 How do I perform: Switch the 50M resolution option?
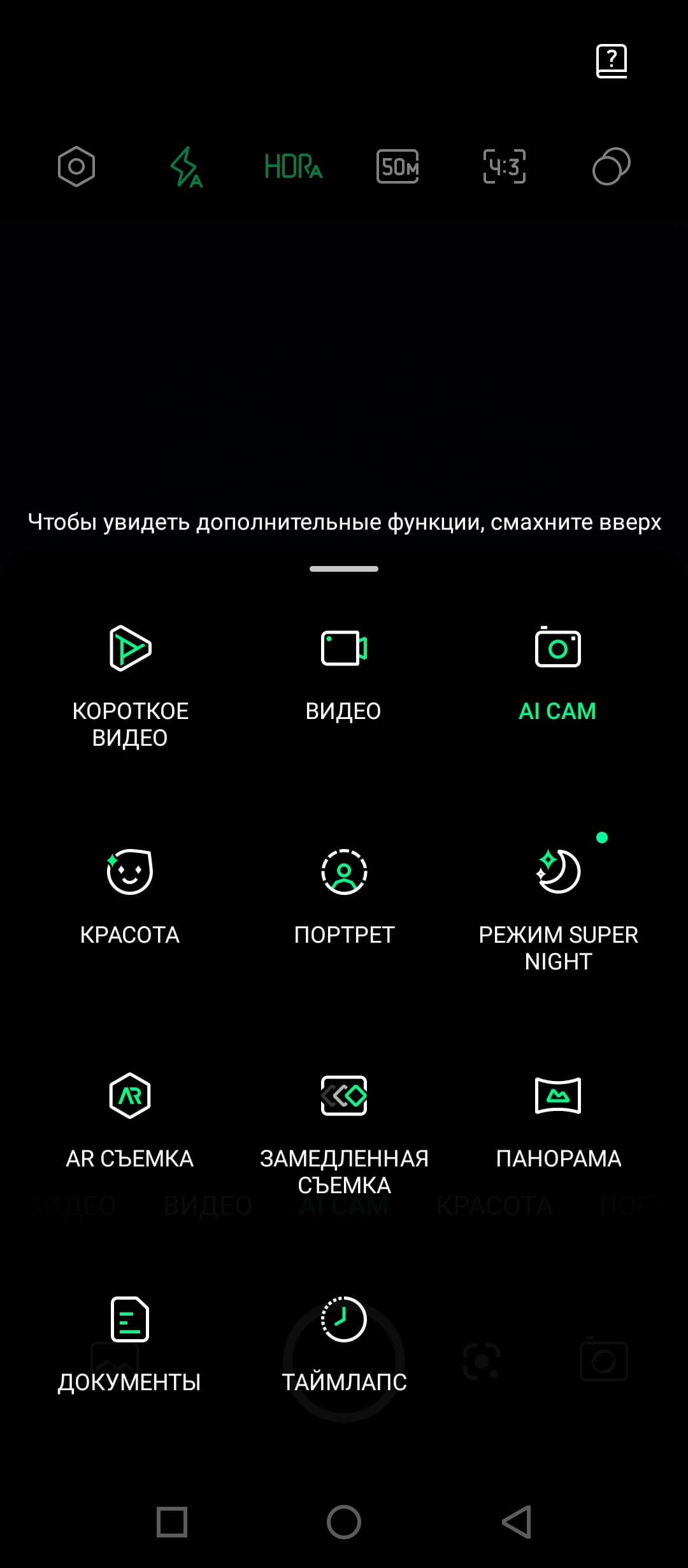click(398, 167)
